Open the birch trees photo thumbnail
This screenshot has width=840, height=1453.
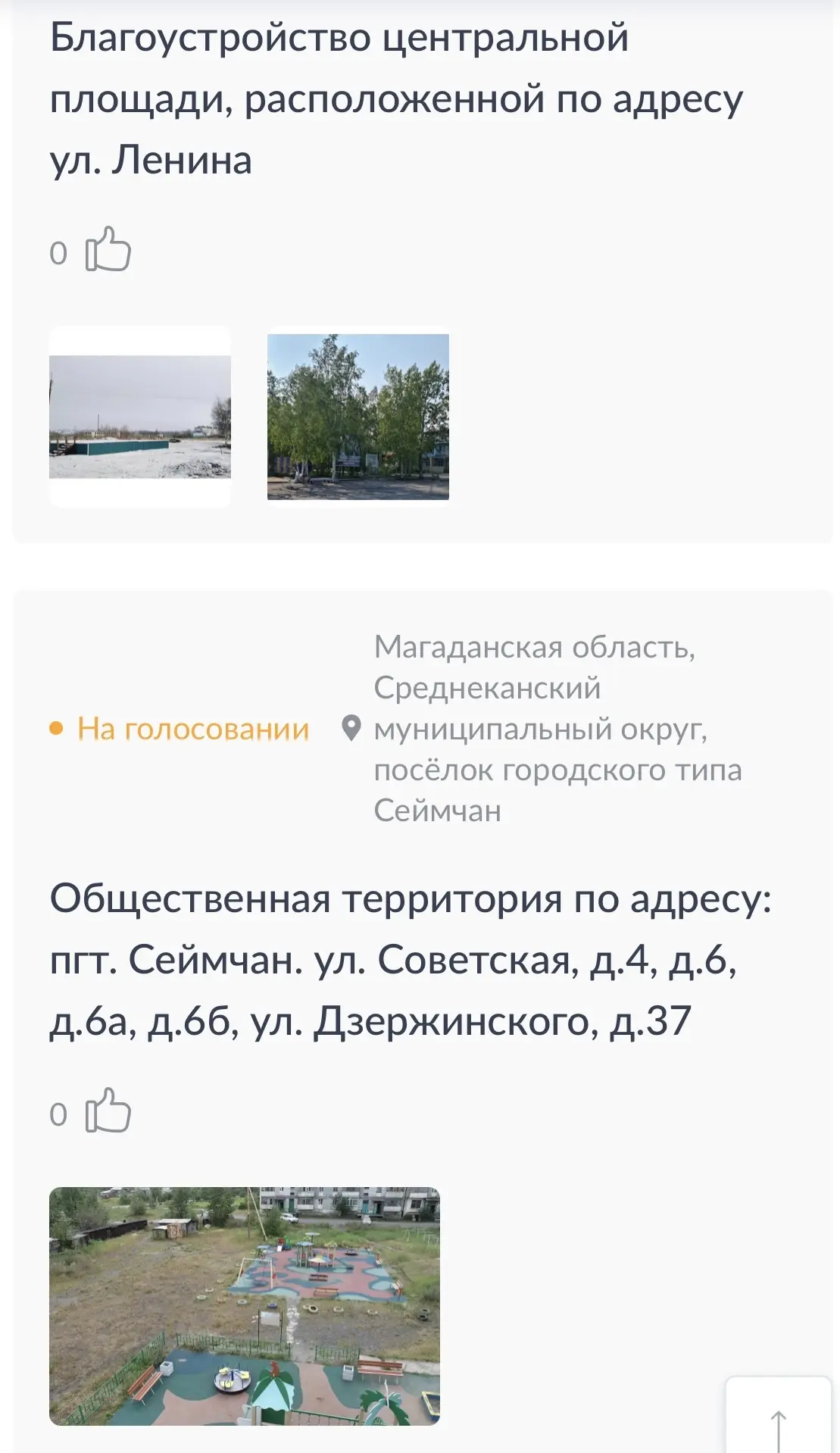[358, 417]
